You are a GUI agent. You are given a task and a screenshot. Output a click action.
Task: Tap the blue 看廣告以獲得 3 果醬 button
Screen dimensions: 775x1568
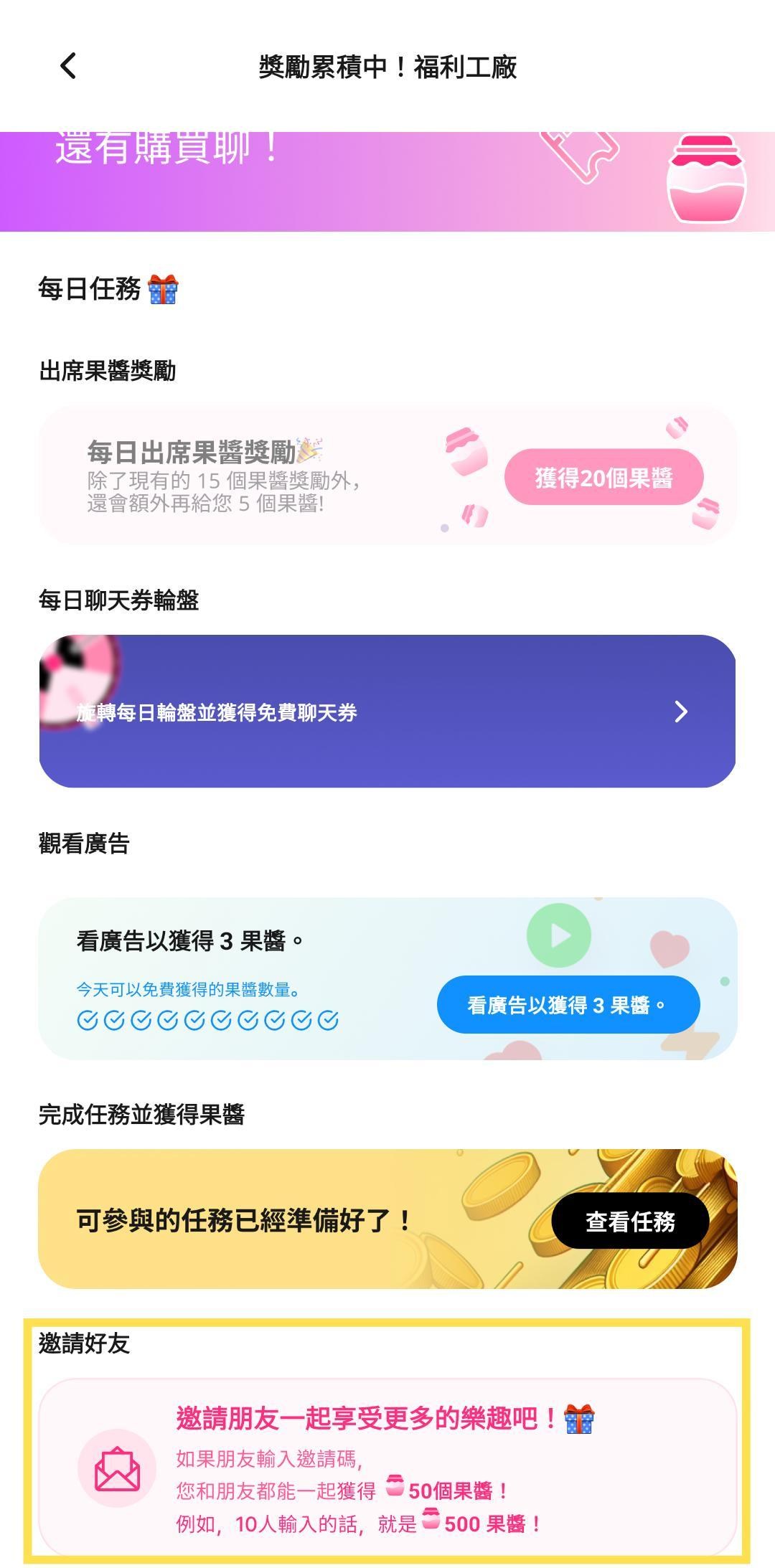[568, 1005]
